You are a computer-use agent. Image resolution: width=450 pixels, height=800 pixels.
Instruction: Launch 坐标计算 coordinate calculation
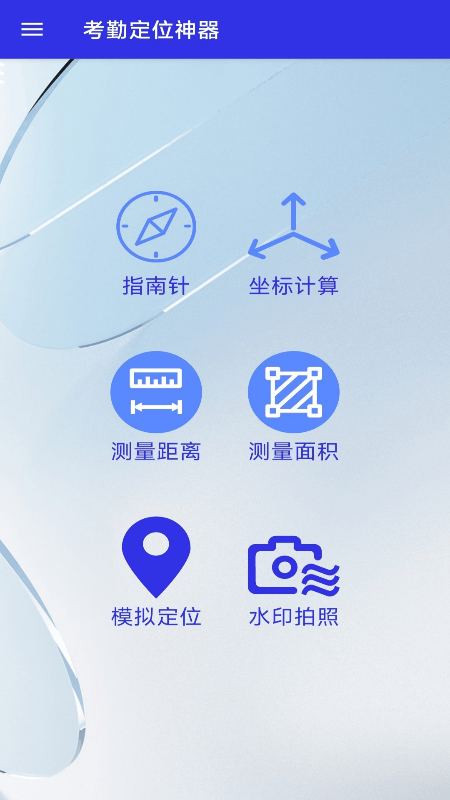(293, 243)
